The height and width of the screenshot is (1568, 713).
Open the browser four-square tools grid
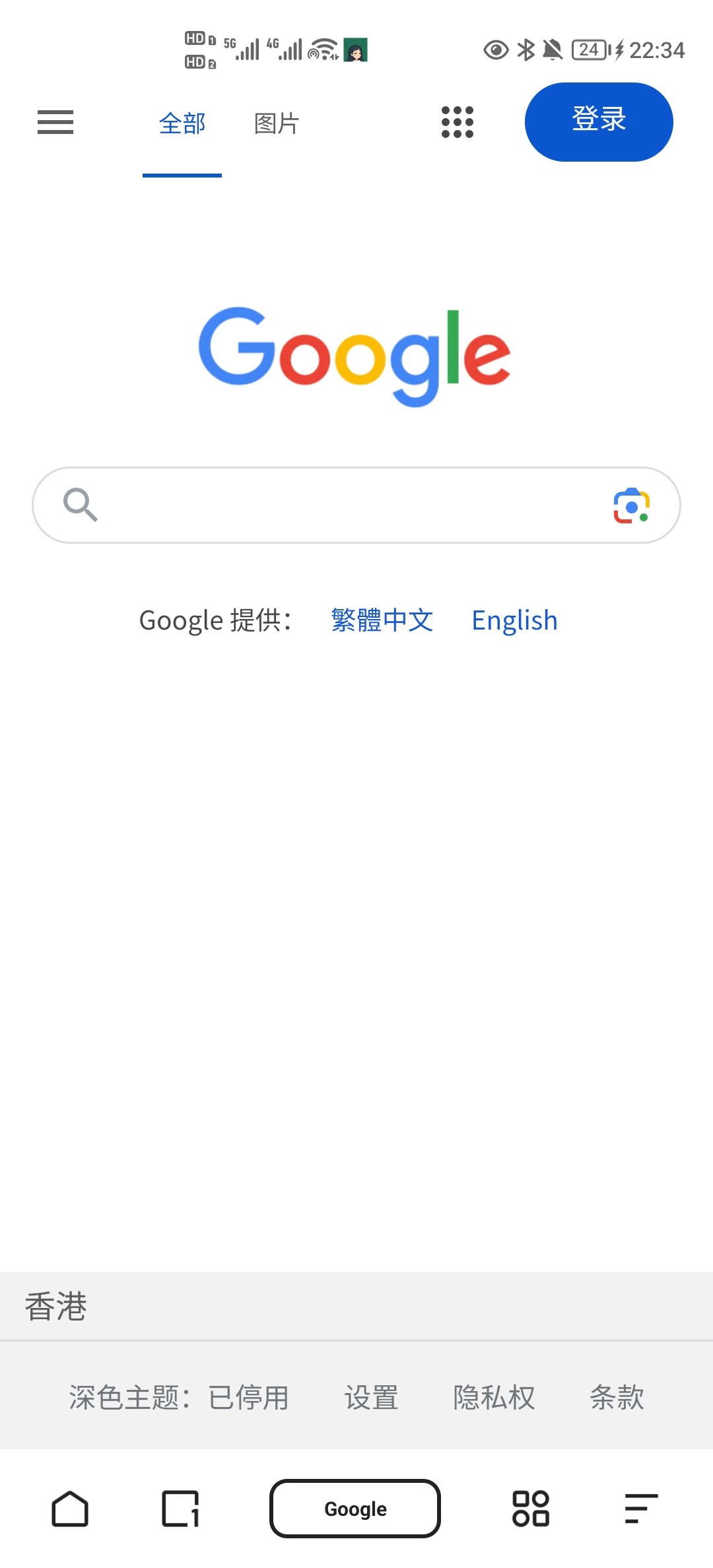click(x=530, y=1509)
